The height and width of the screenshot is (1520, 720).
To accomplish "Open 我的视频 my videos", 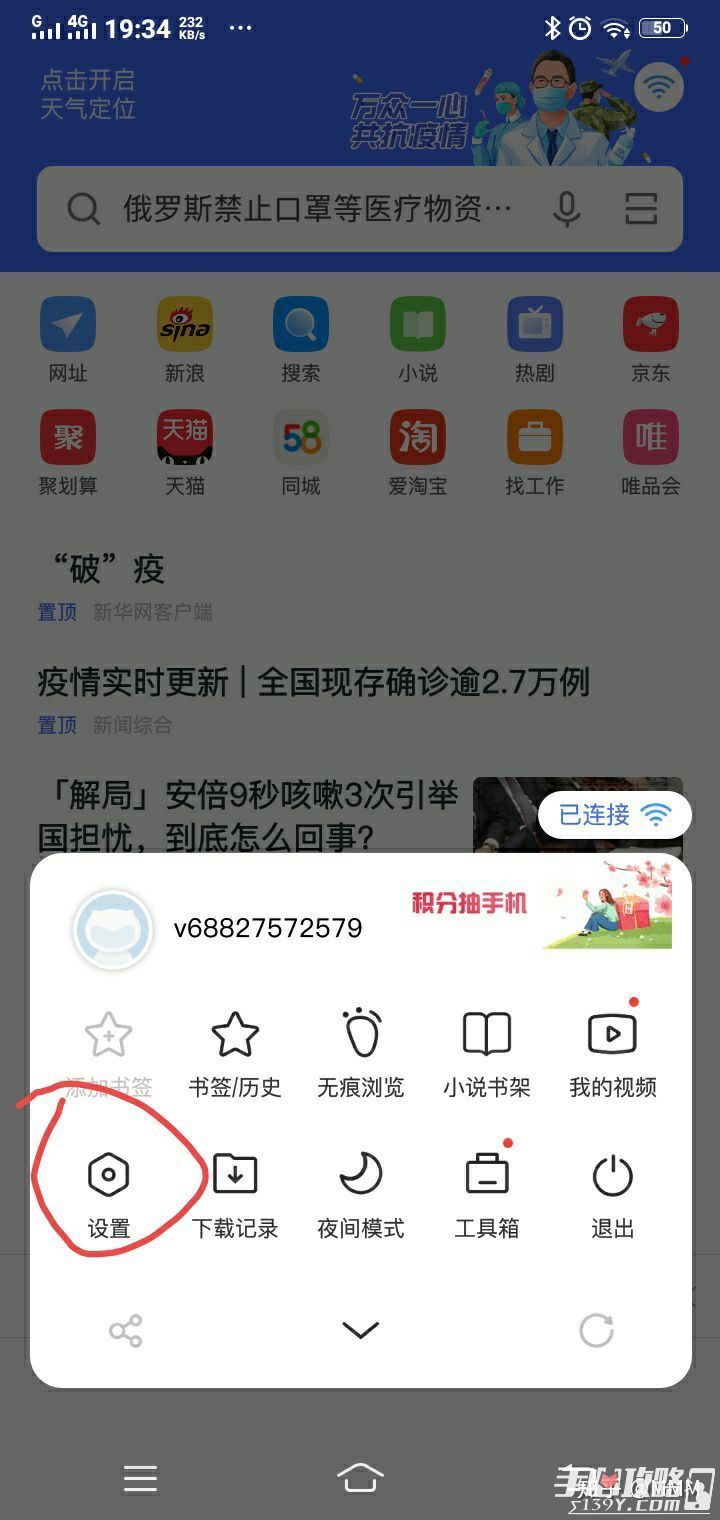I will (x=612, y=1054).
